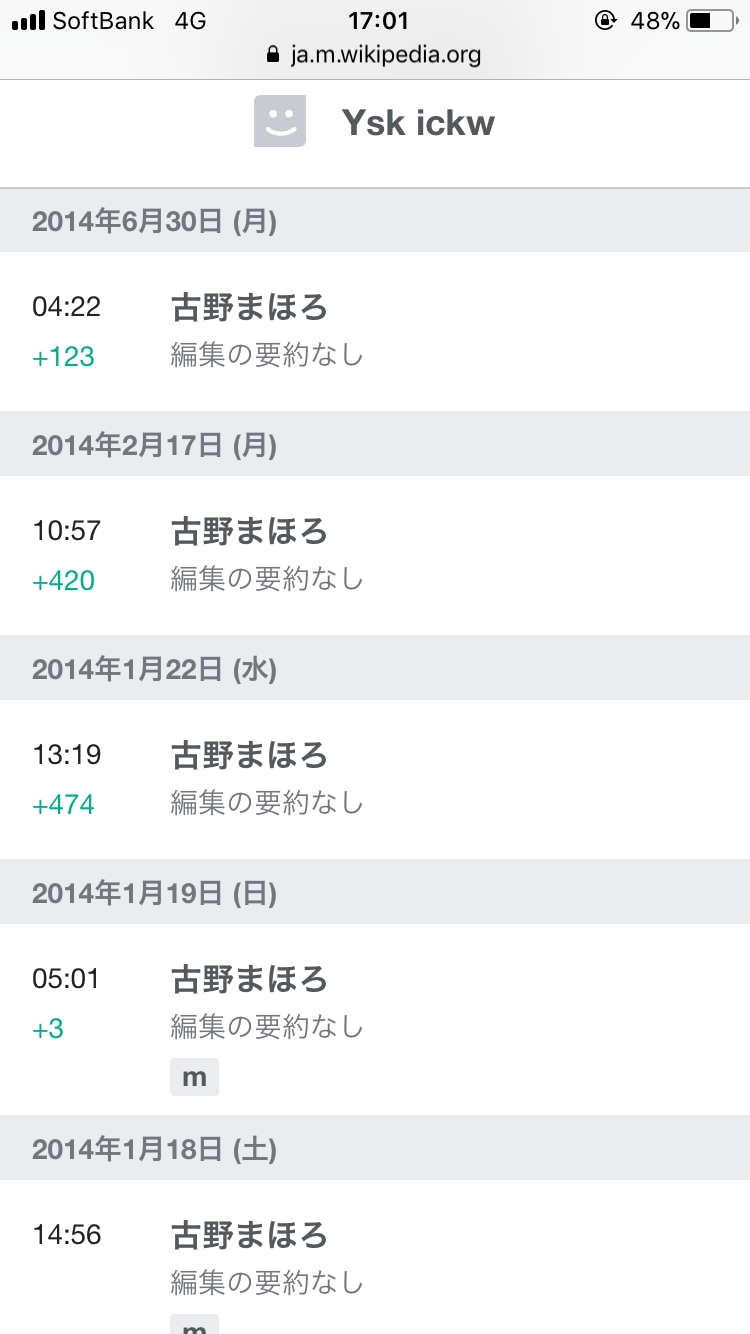Image resolution: width=750 pixels, height=1334 pixels.
Task: Open the Ysk ickw user page
Action: click(418, 123)
